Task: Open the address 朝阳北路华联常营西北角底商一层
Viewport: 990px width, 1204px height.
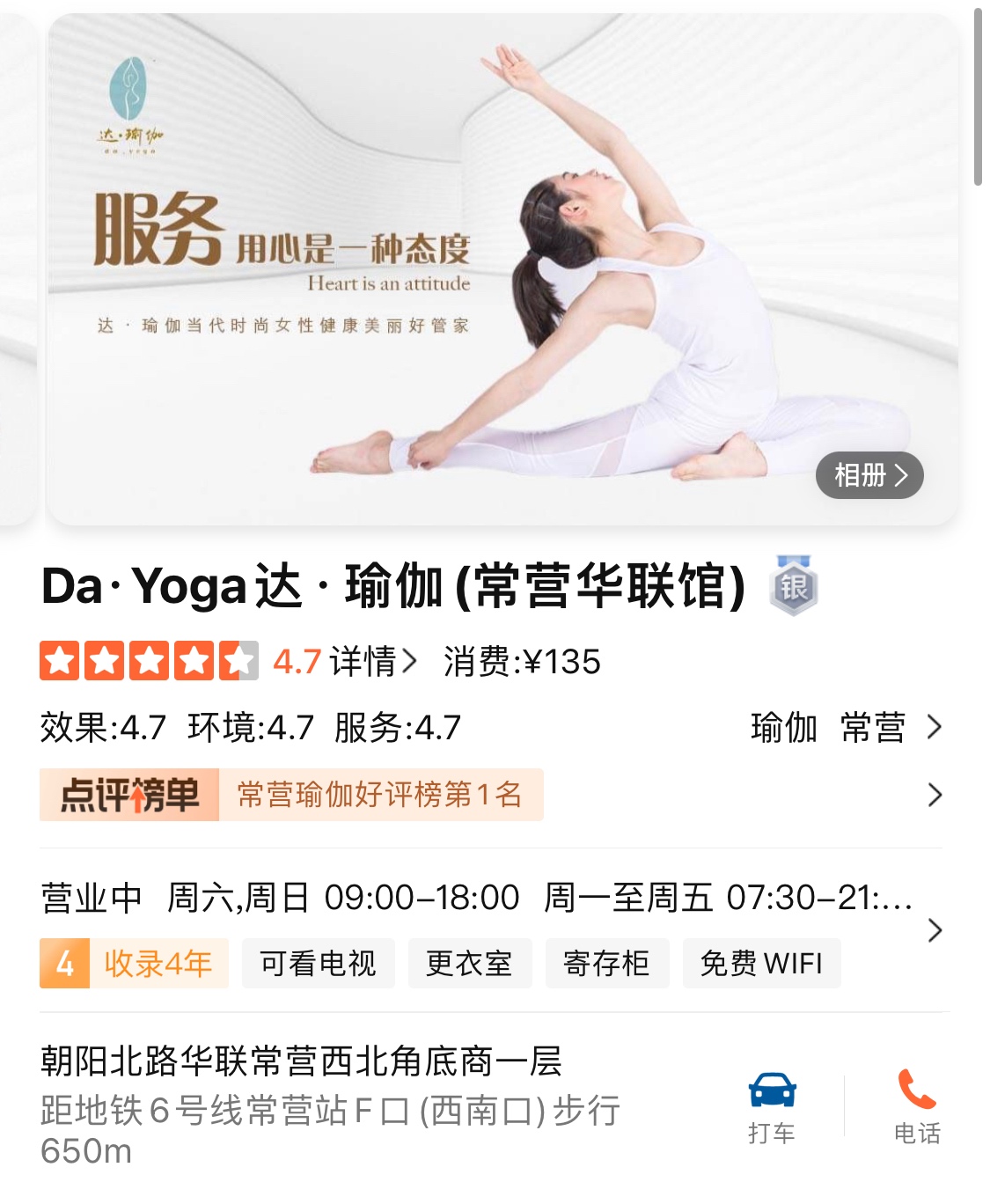Action: [x=302, y=1061]
